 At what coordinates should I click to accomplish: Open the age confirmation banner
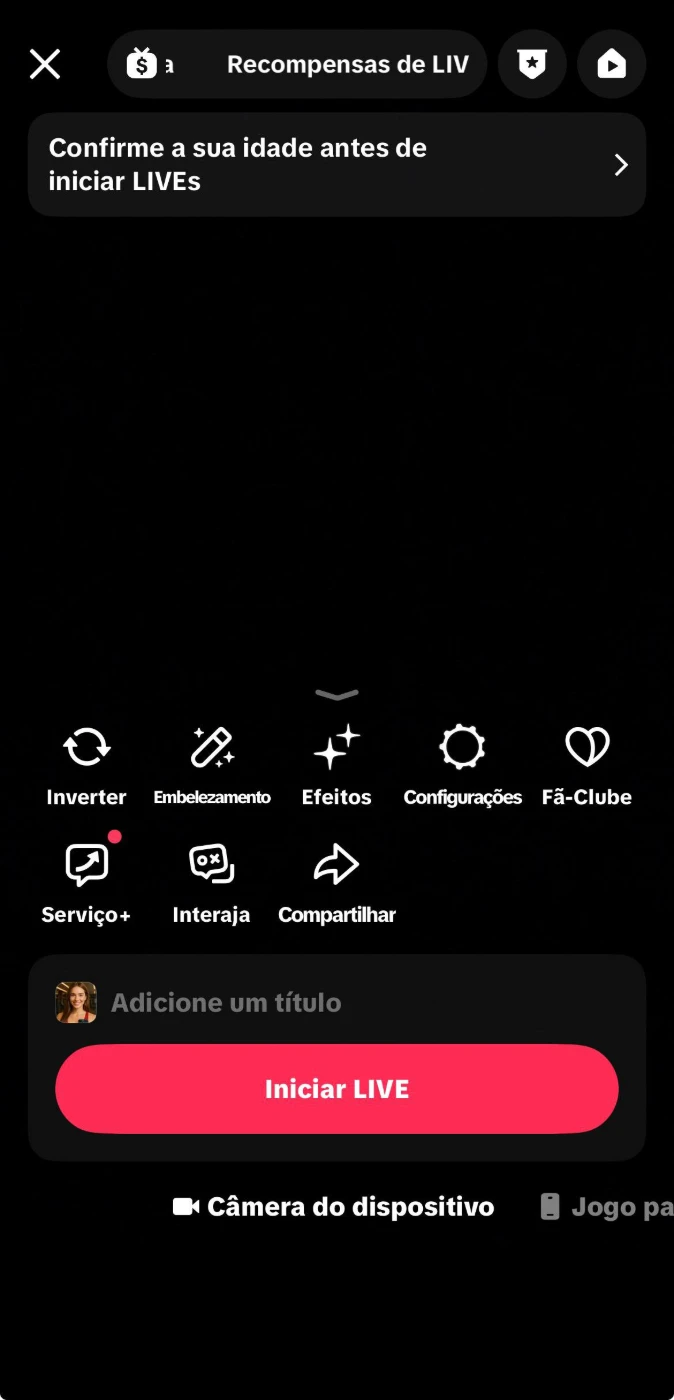pos(337,165)
